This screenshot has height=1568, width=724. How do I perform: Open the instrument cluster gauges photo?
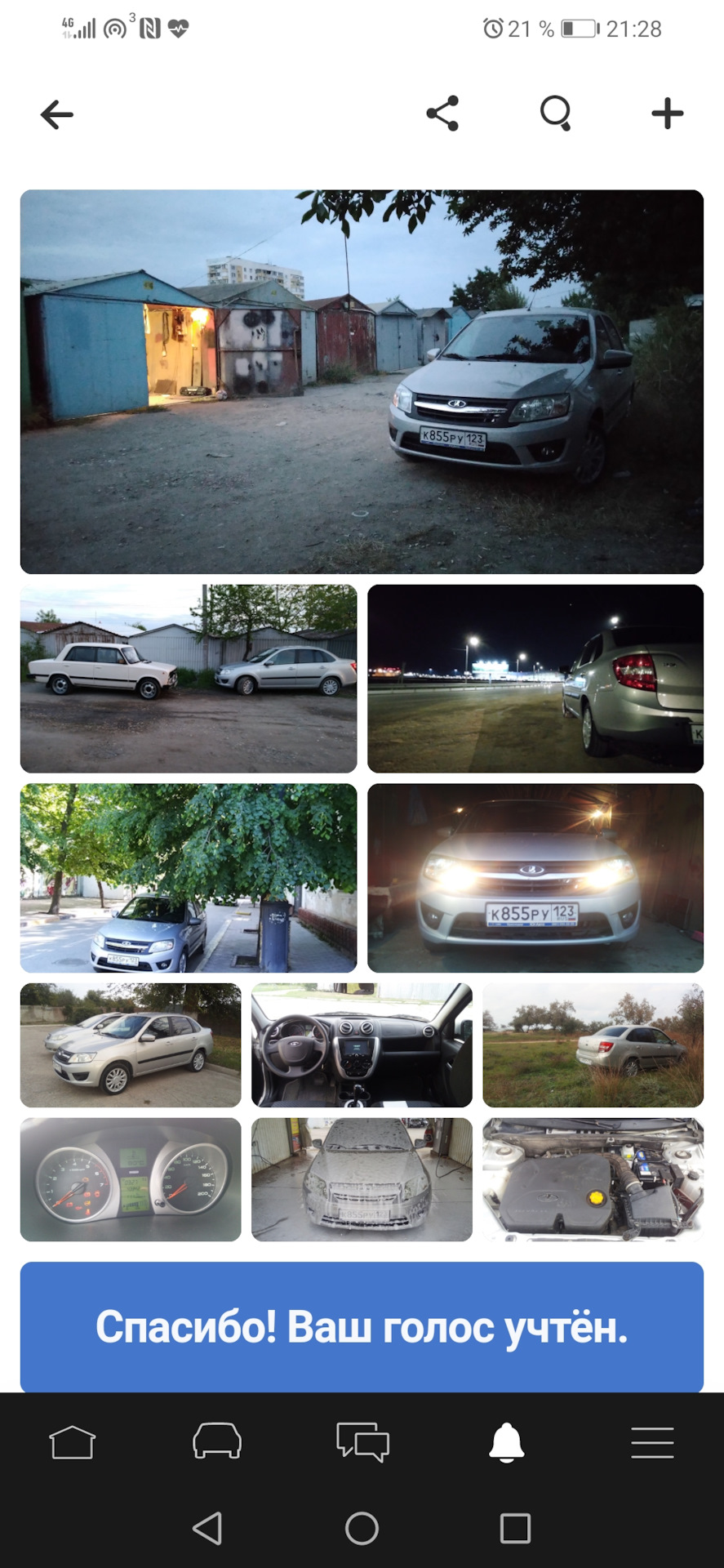click(x=131, y=1179)
